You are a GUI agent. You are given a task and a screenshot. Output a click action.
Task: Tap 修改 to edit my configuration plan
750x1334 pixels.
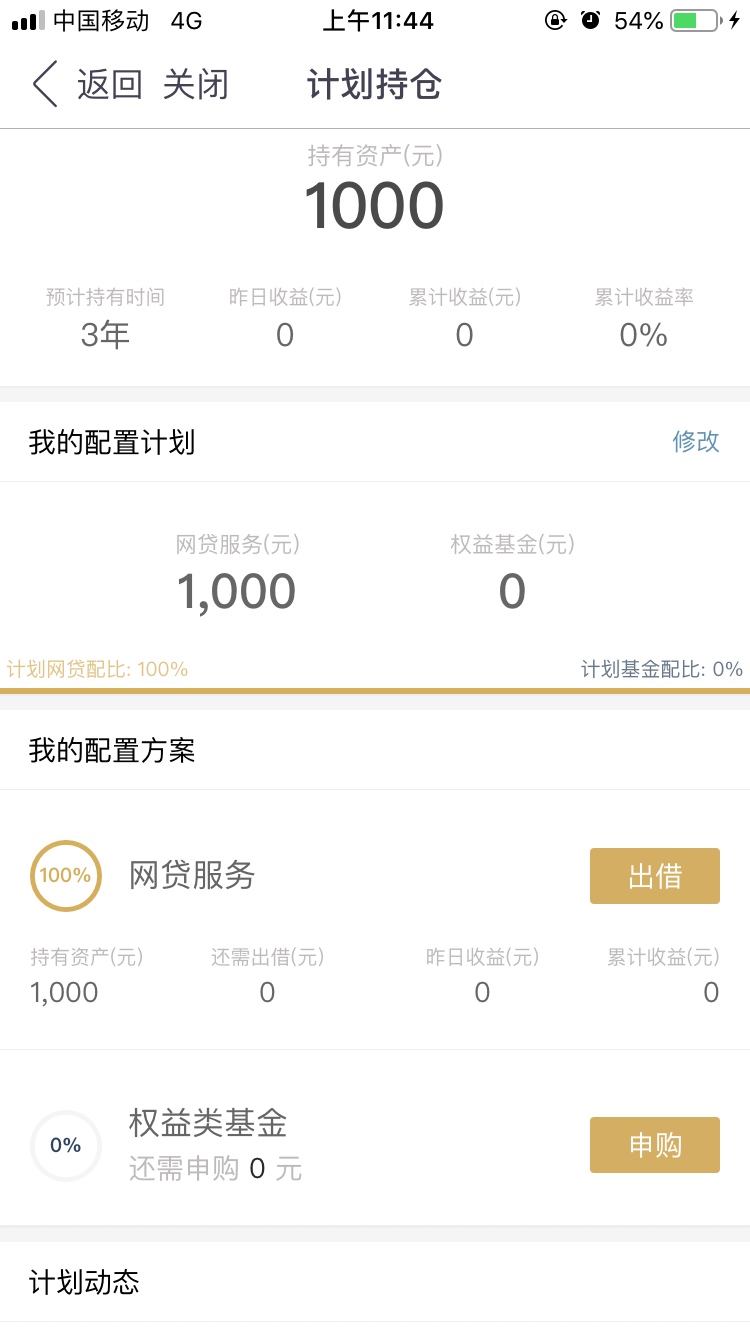click(696, 441)
